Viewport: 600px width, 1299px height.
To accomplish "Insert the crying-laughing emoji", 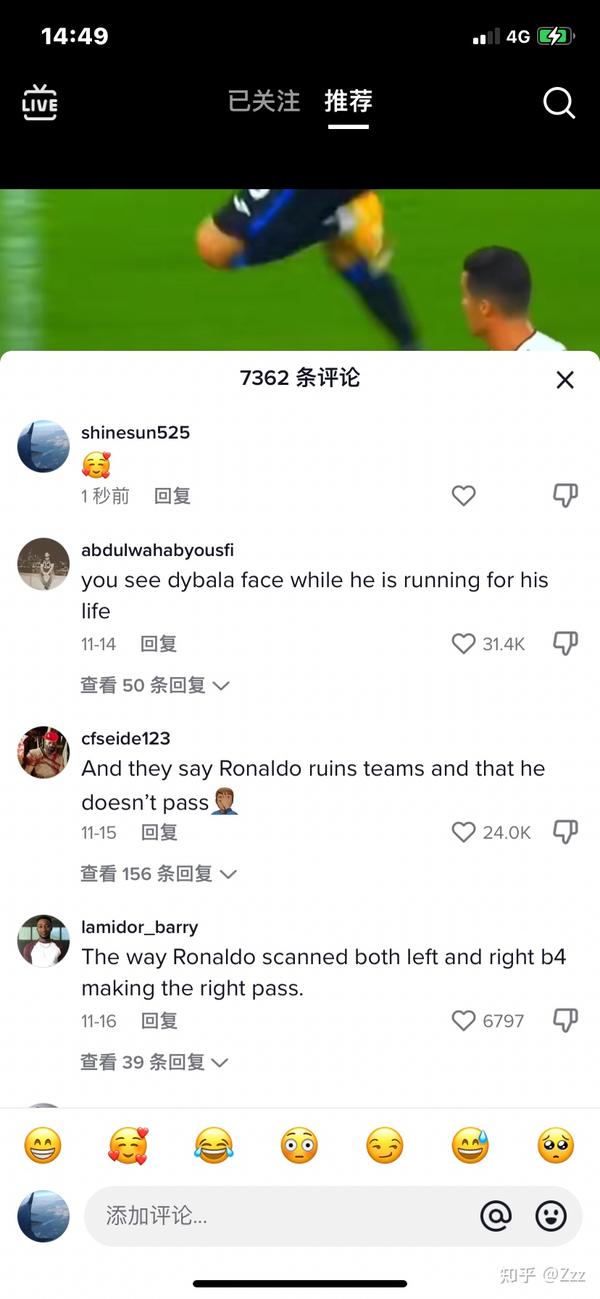I will (x=213, y=1145).
